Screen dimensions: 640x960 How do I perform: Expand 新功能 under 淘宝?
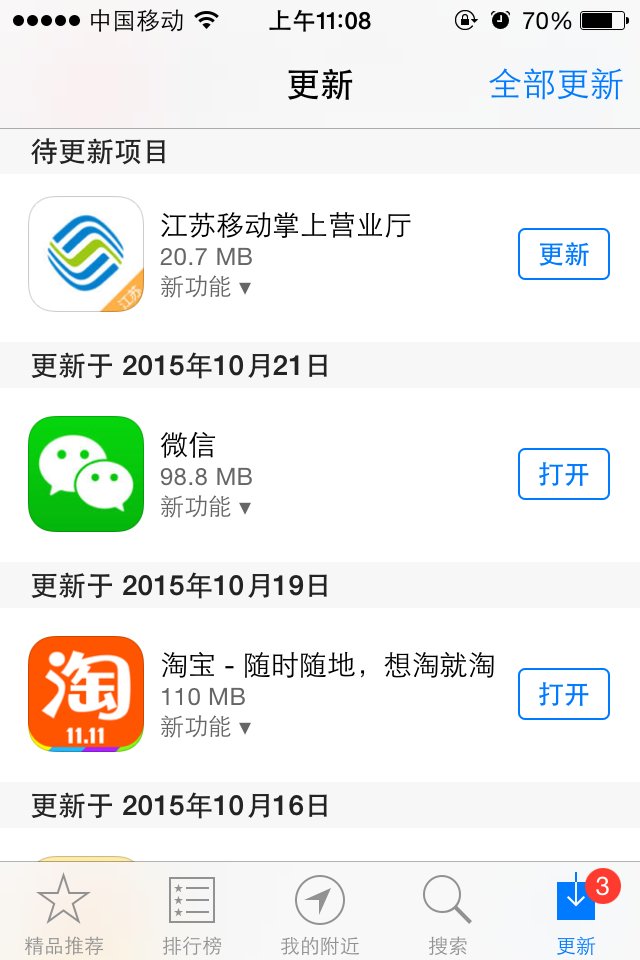205,728
